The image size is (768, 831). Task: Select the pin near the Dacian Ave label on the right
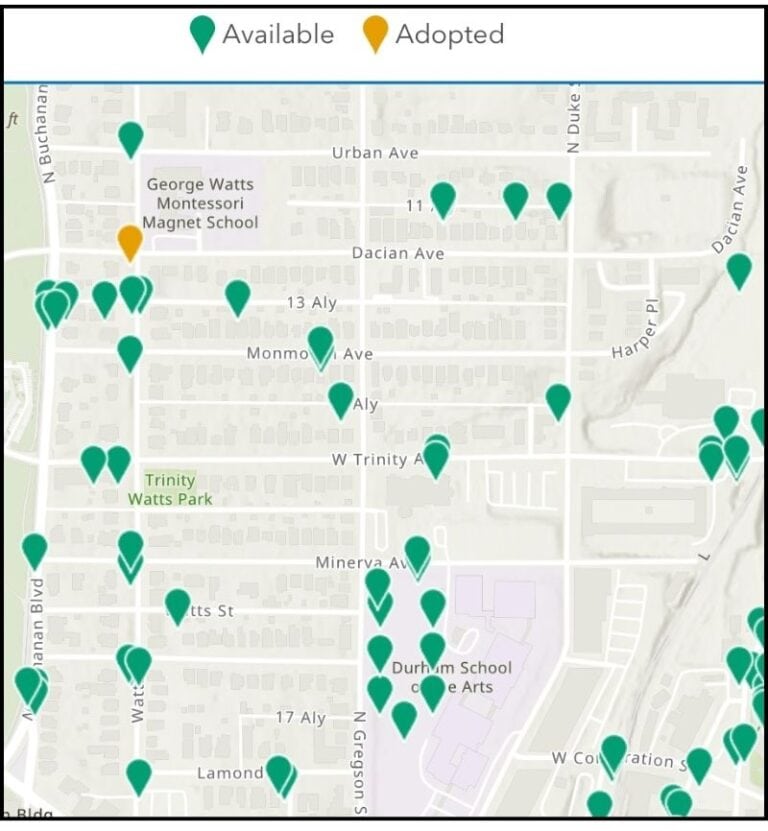[x=741, y=268]
